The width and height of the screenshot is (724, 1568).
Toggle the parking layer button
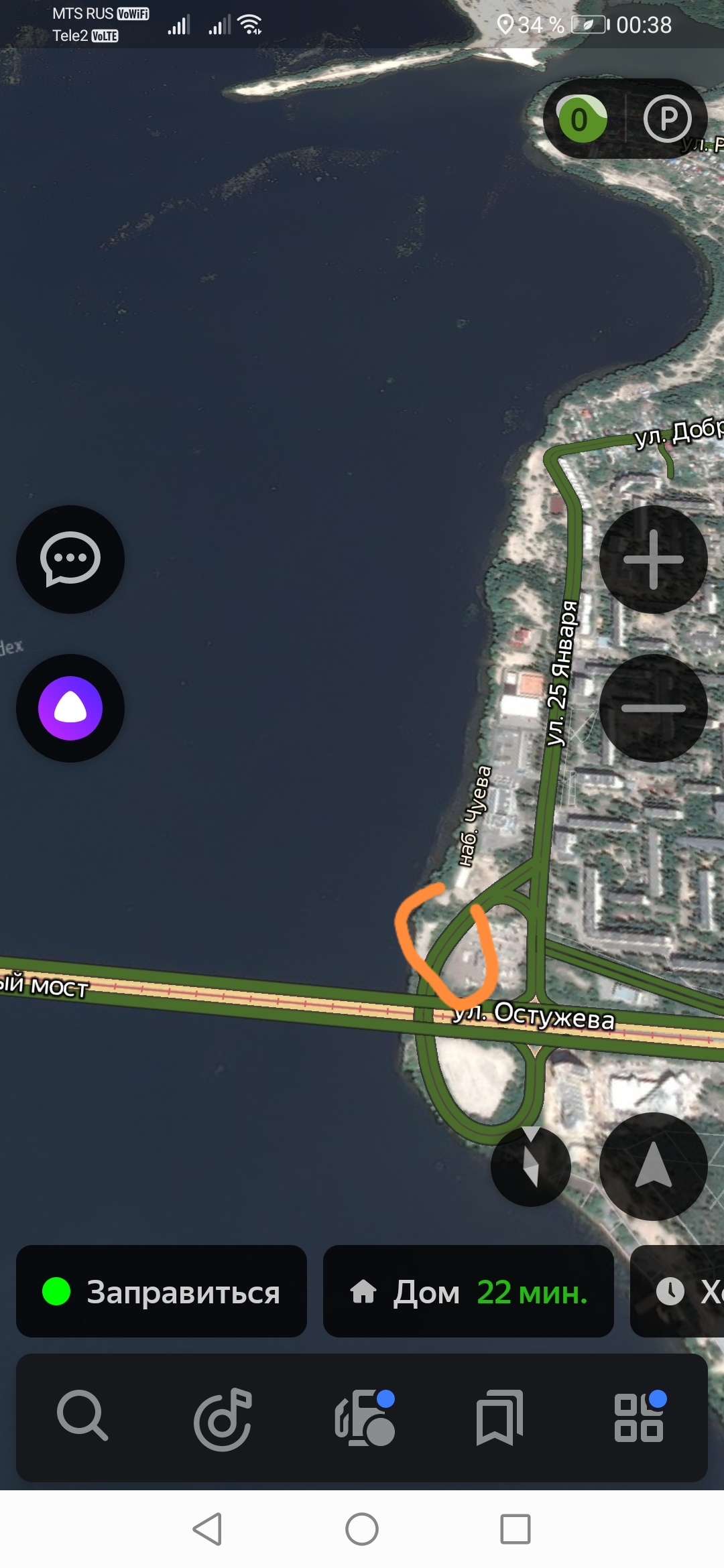coord(667,119)
